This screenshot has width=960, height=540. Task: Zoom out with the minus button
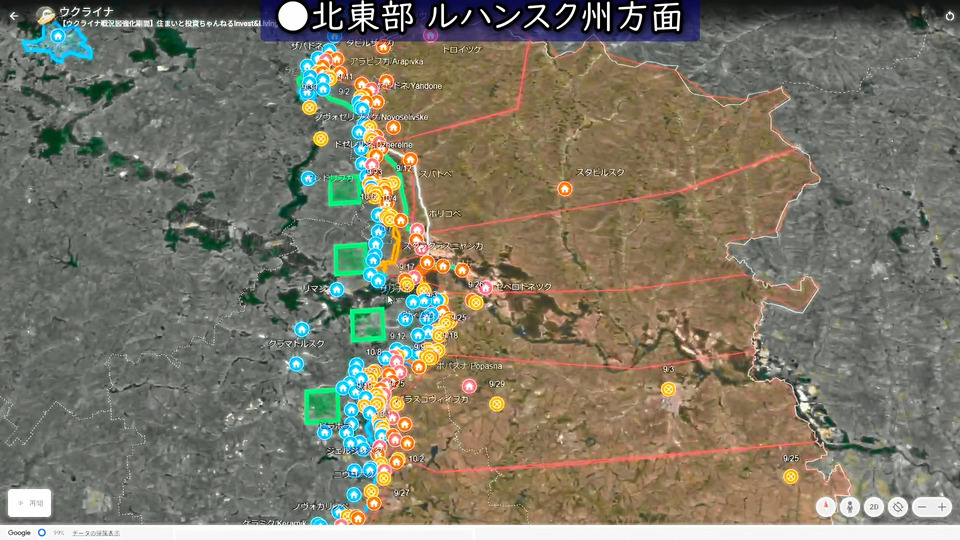922,507
